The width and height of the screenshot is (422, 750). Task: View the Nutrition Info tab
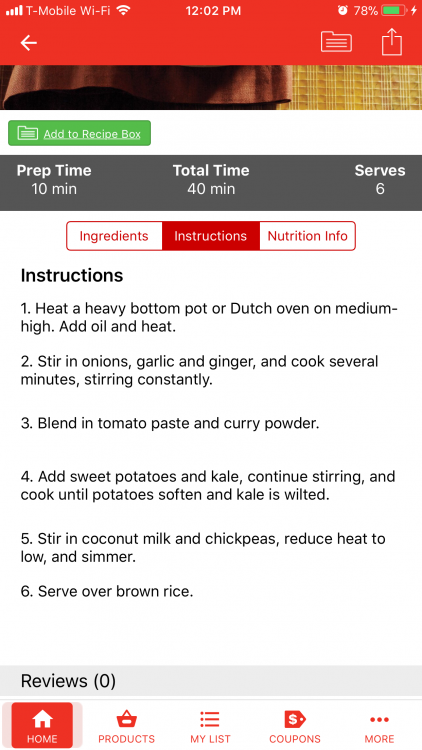(x=308, y=236)
